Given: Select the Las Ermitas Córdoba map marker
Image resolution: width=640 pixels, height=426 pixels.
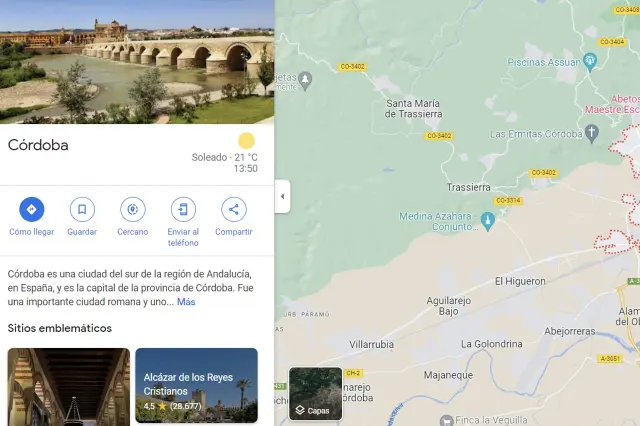Looking at the screenshot, I should pyautogui.click(x=591, y=132).
